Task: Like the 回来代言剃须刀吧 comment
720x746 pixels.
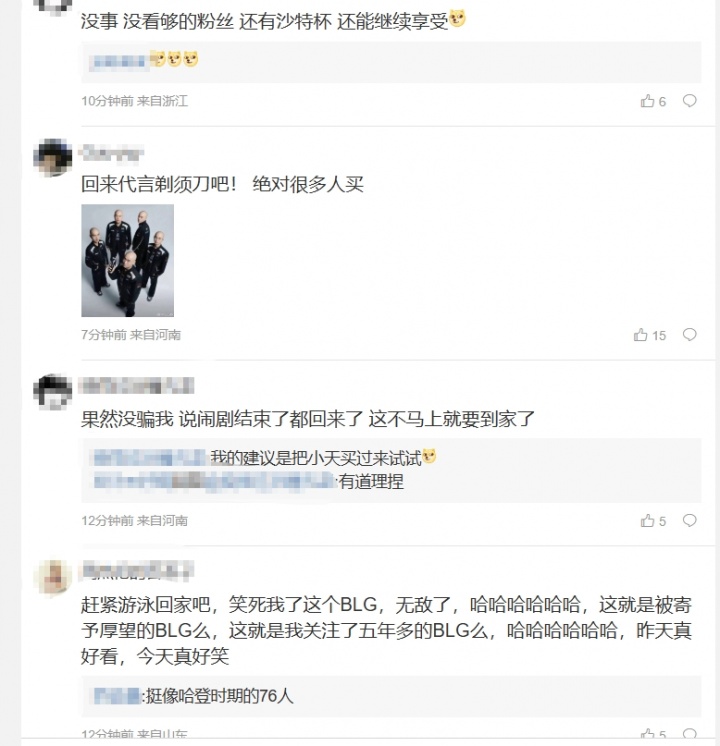Action: click(641, 335)
